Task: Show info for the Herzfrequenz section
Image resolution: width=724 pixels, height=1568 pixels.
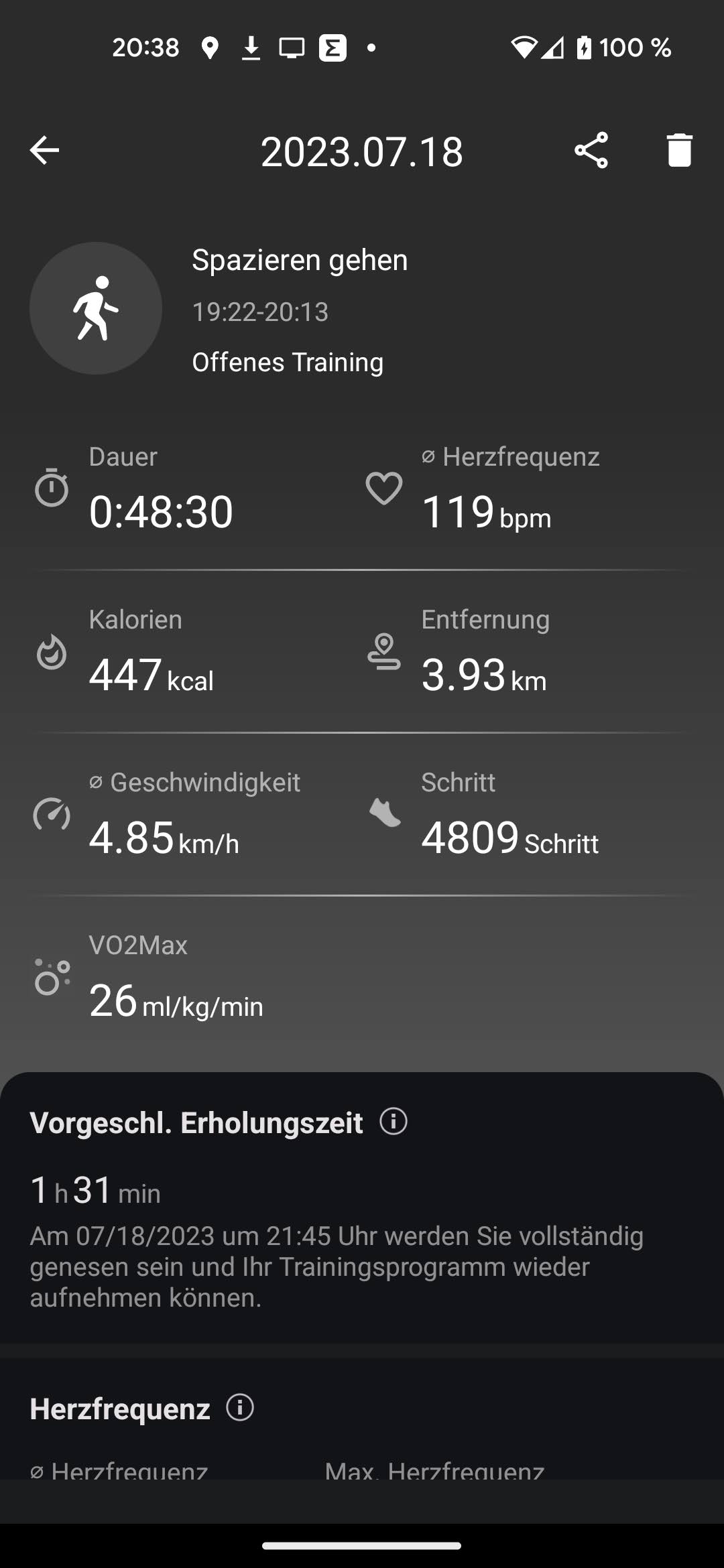Action: pyautogui.click(x=240, y=1408)
